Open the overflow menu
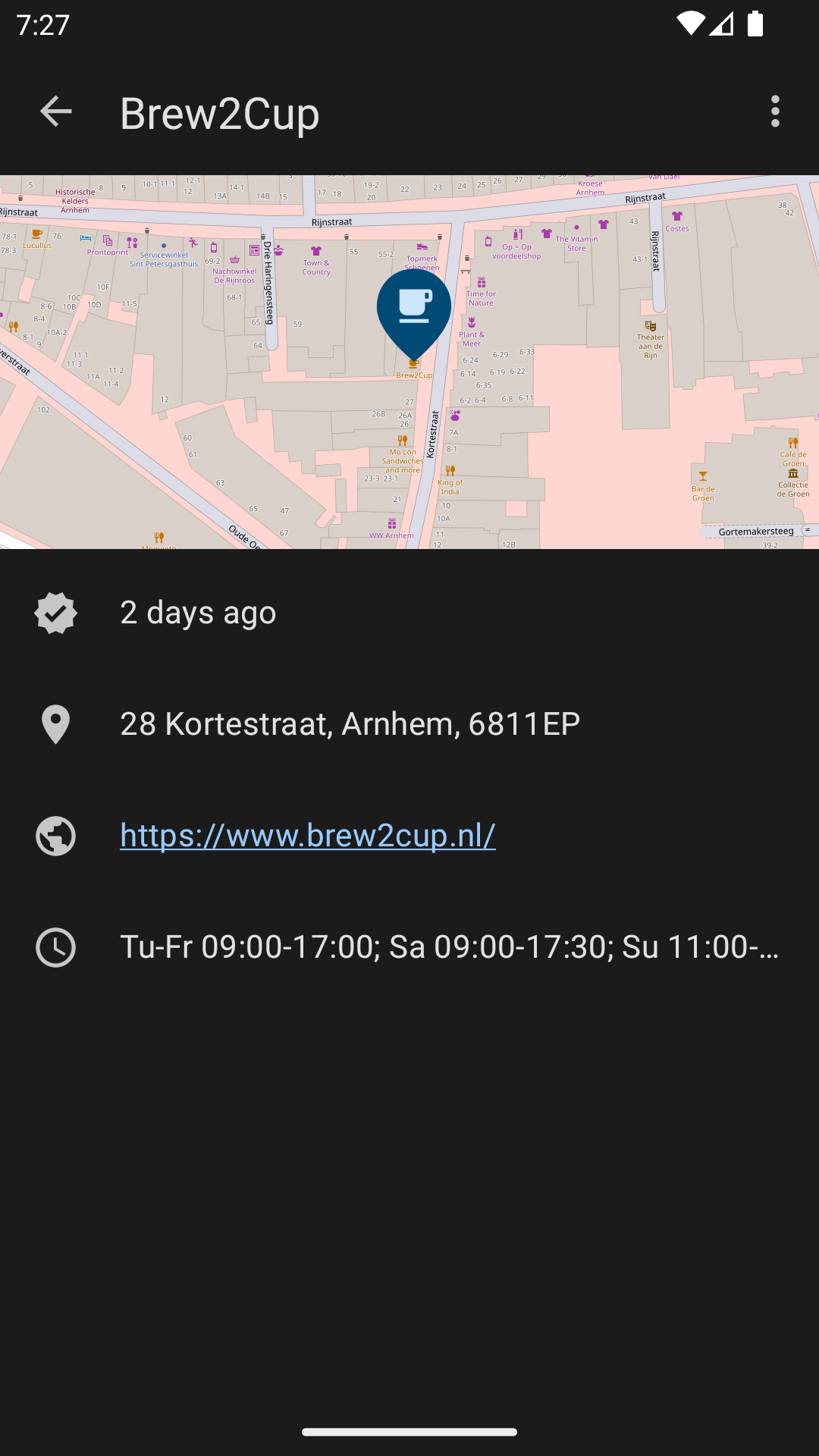Screen dimensions: 819x1456 tap(774, 112)
